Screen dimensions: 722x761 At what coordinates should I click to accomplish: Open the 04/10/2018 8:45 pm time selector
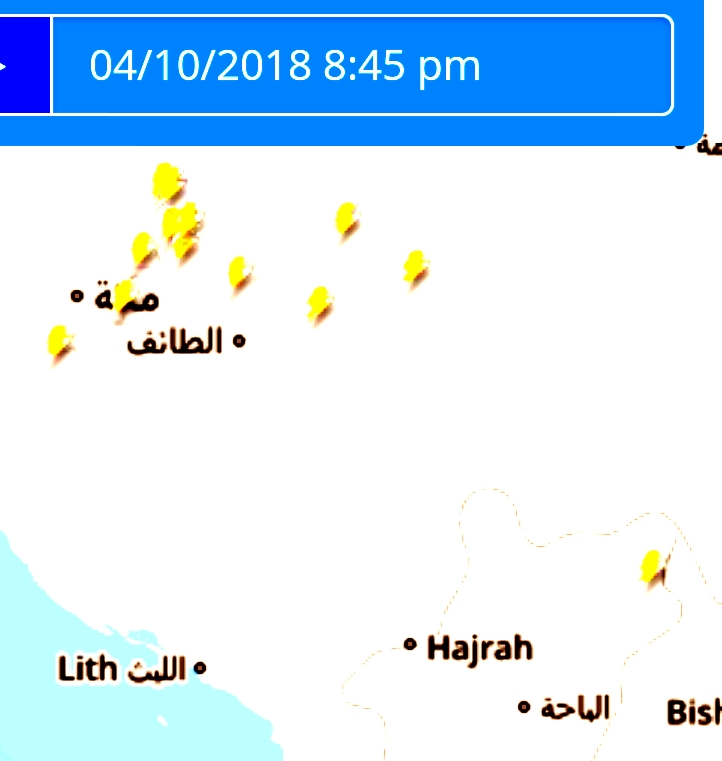click(x=361, y=66)
